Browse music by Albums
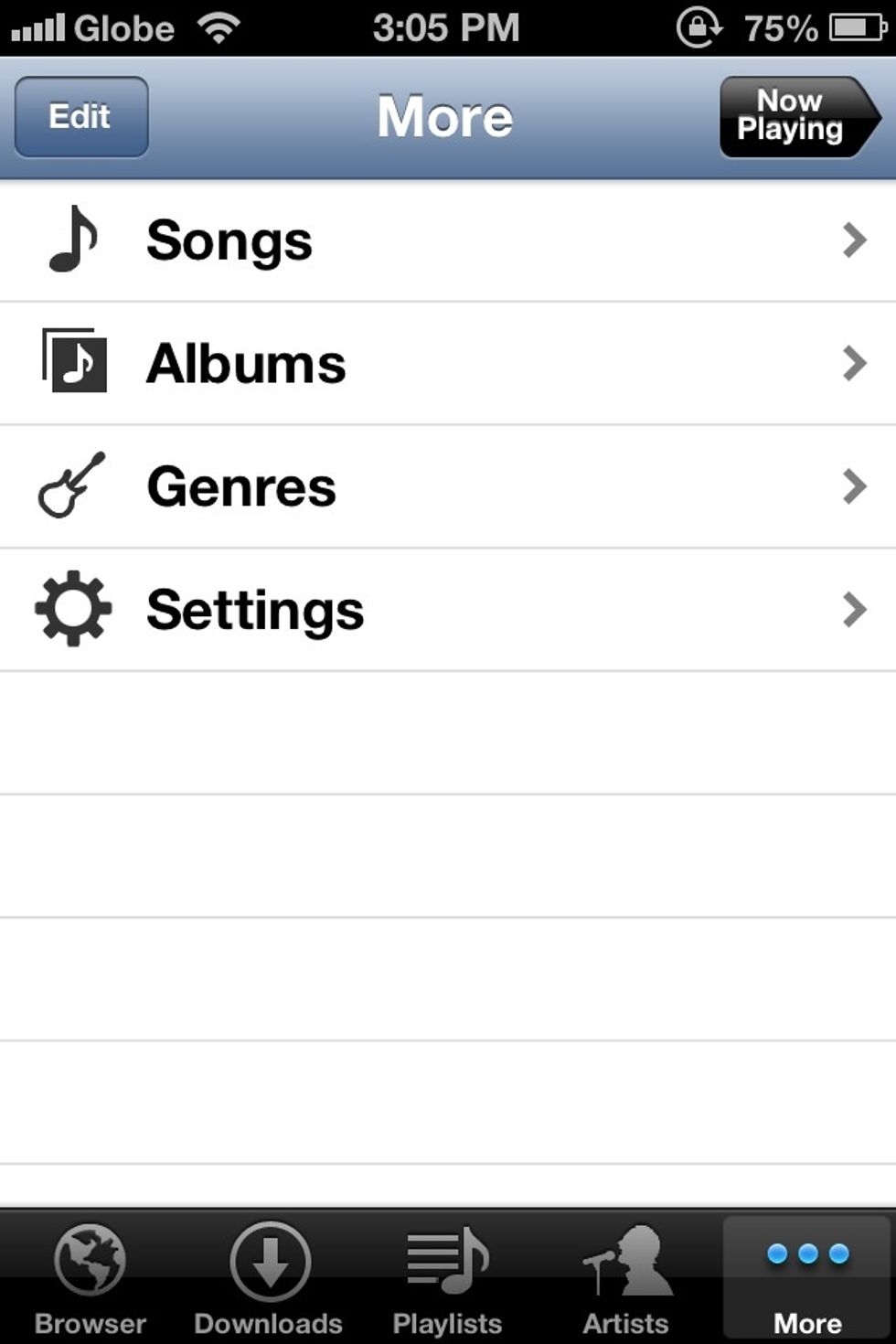896x1344 pixels. tap(448, 364)
